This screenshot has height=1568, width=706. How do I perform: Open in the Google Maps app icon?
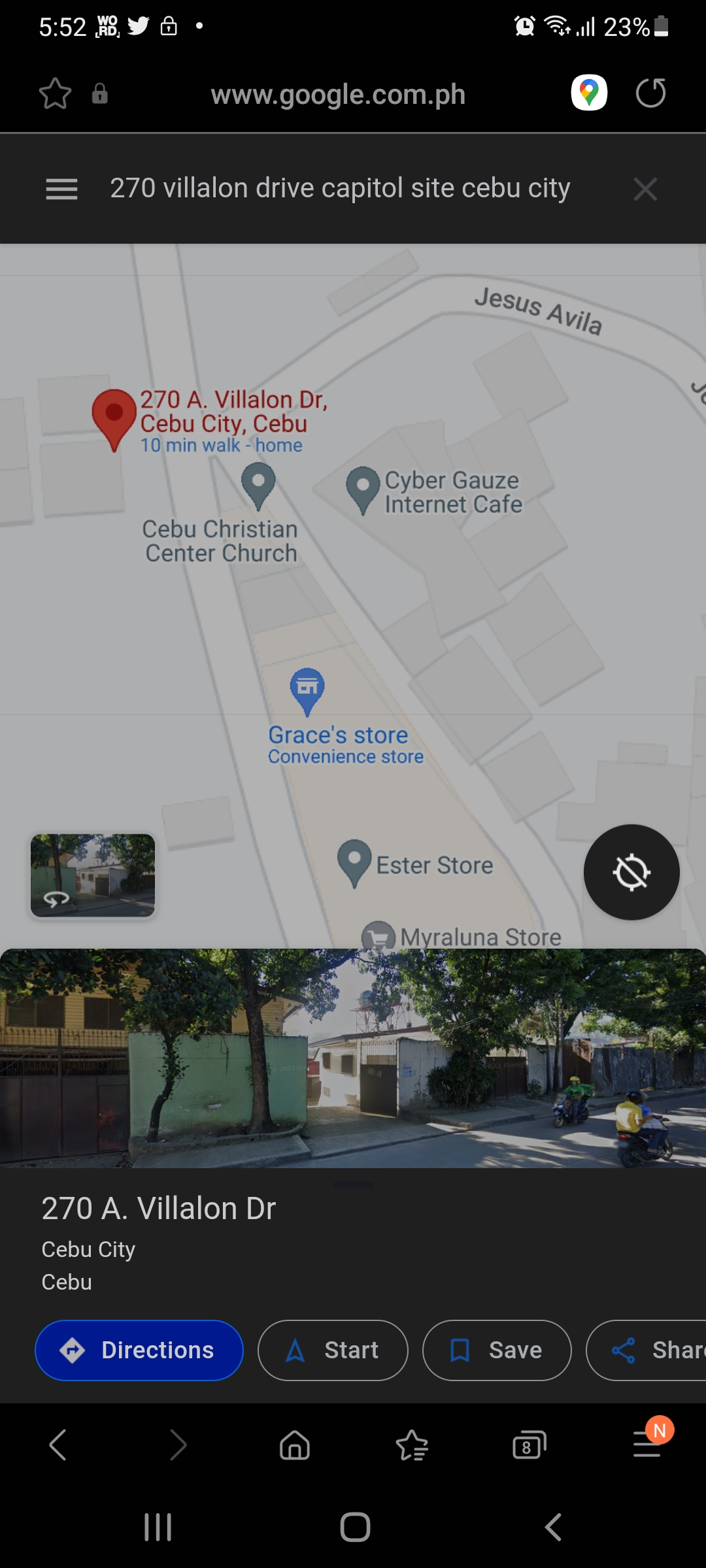click(x=589, y=93)
